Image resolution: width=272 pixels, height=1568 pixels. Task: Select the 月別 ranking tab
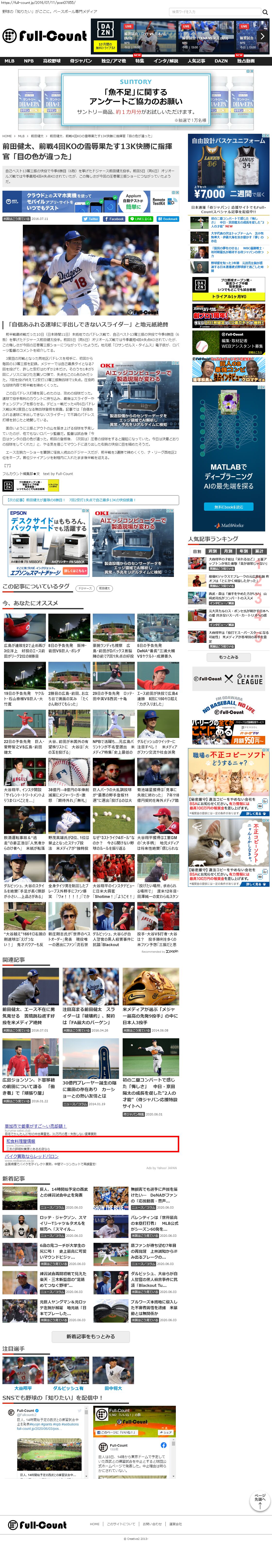pos(228,551)
